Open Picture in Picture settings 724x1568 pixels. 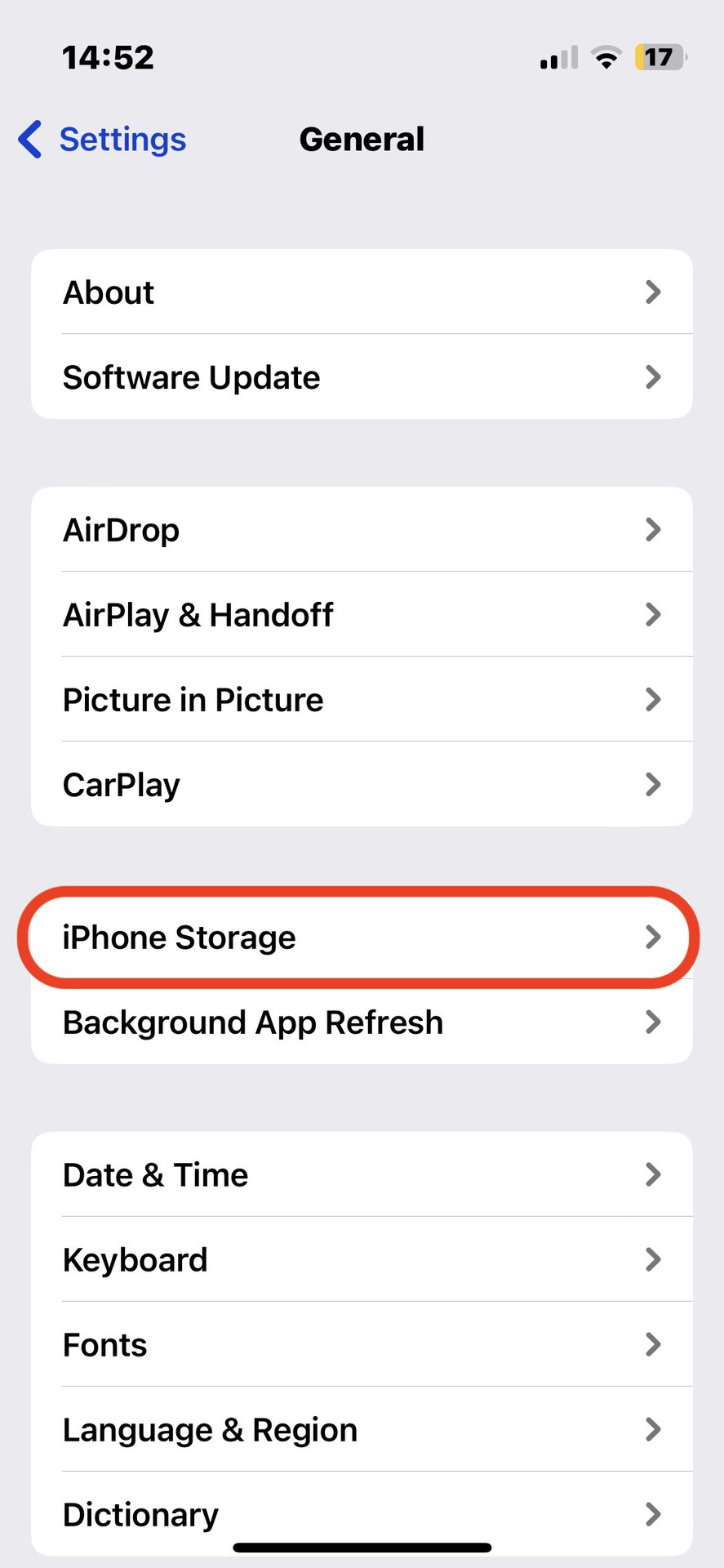(362, 700)
